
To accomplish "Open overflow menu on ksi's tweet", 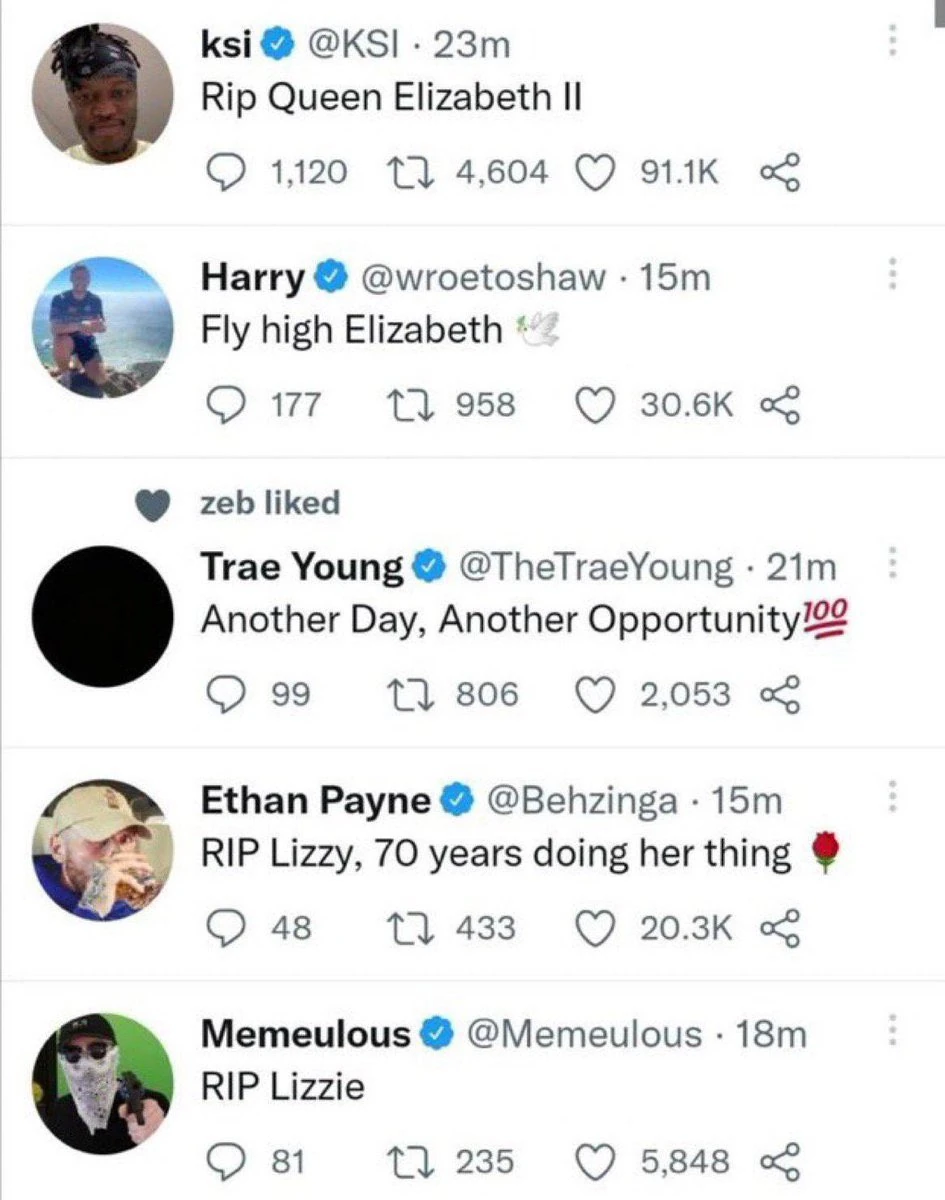I will pyautogui.click(x=894, y=41).
